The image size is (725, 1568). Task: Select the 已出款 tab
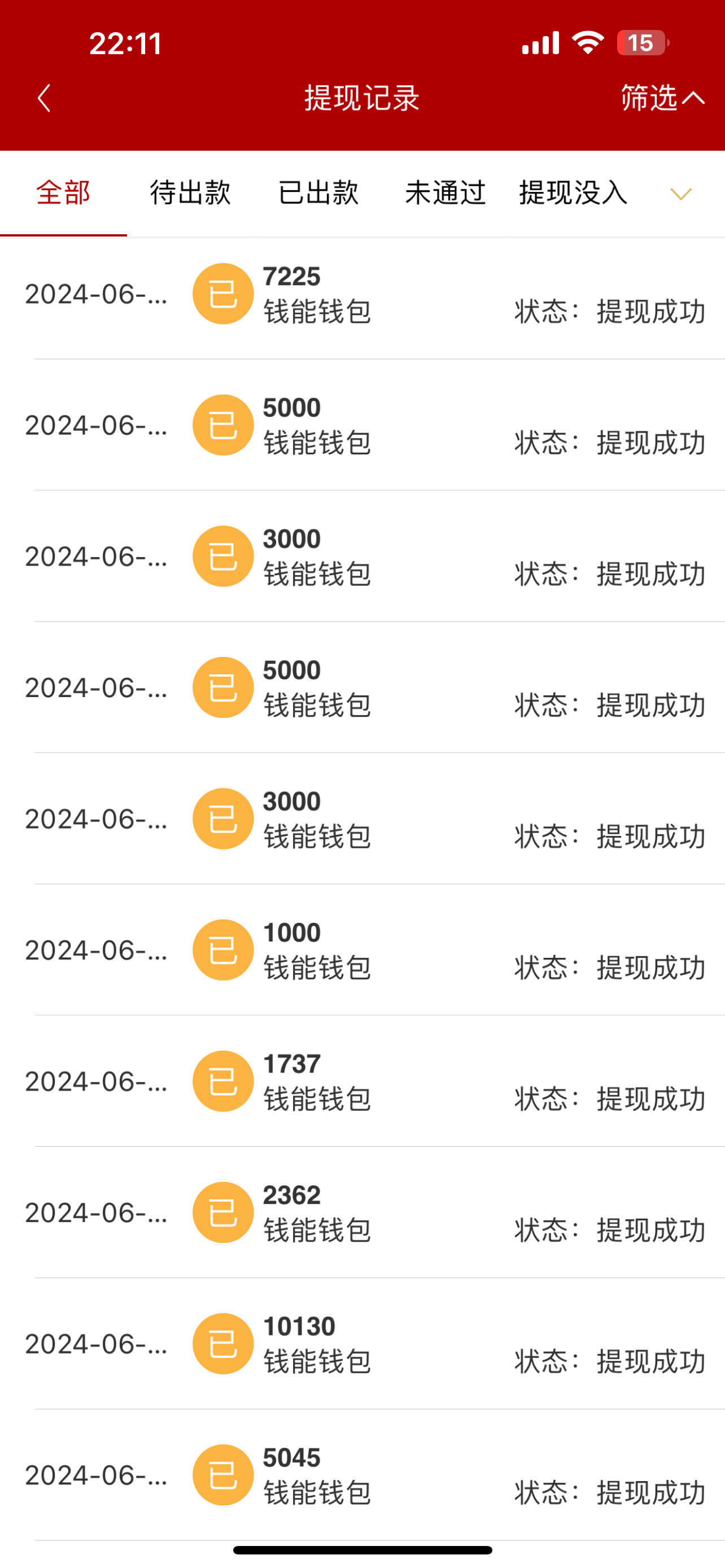click(318, 193)
